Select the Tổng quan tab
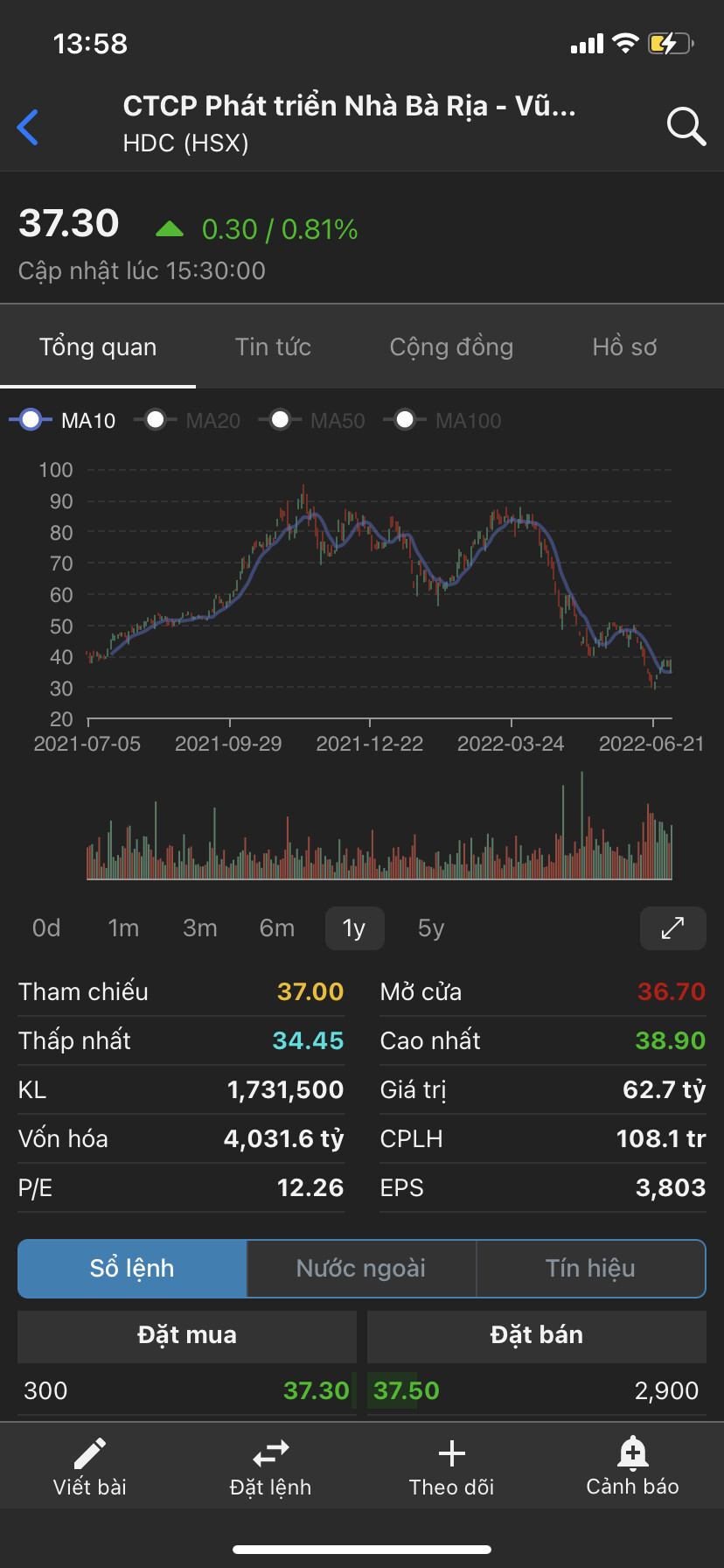The width and height of the screenshot is (724, 1568). tap(98, 347)
